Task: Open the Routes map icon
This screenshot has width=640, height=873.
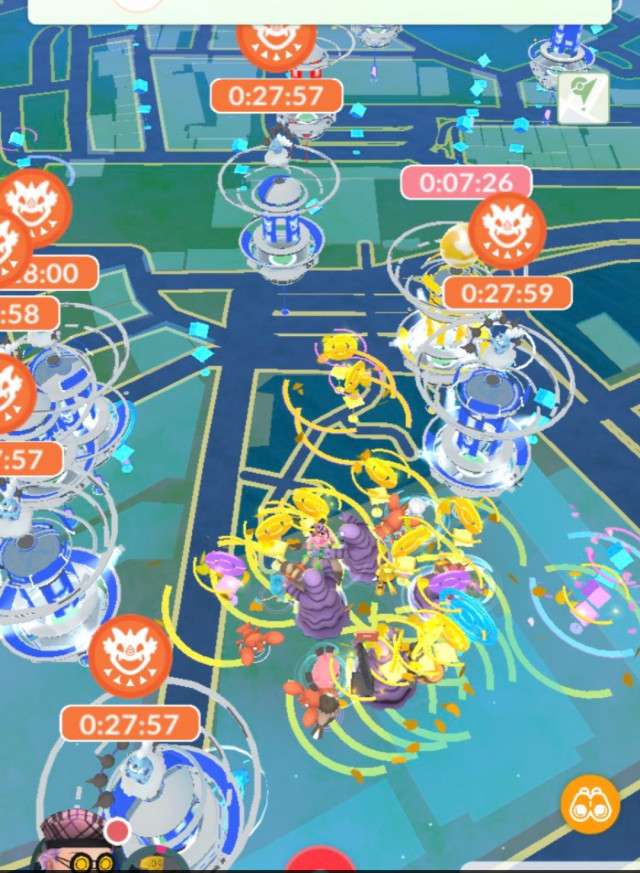Action: [x=582, y=98]
